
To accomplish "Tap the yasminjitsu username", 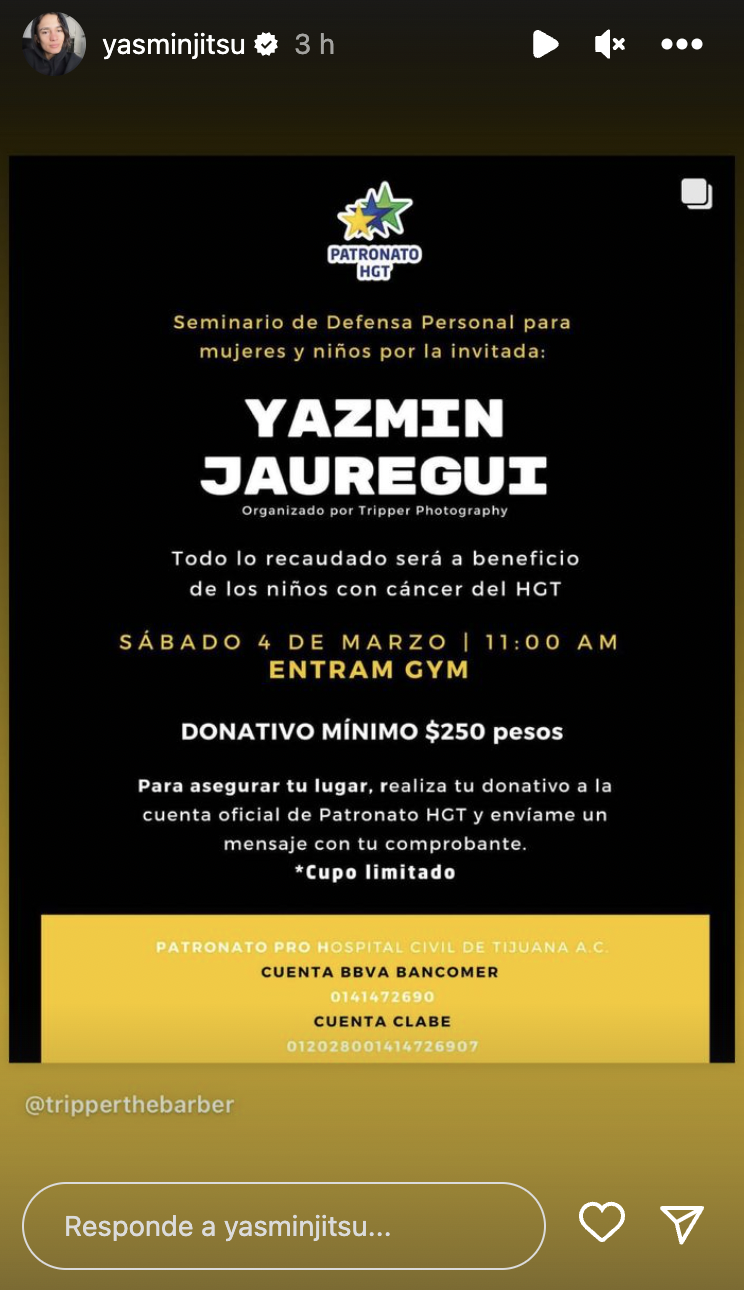I will (x=174, y=45).
